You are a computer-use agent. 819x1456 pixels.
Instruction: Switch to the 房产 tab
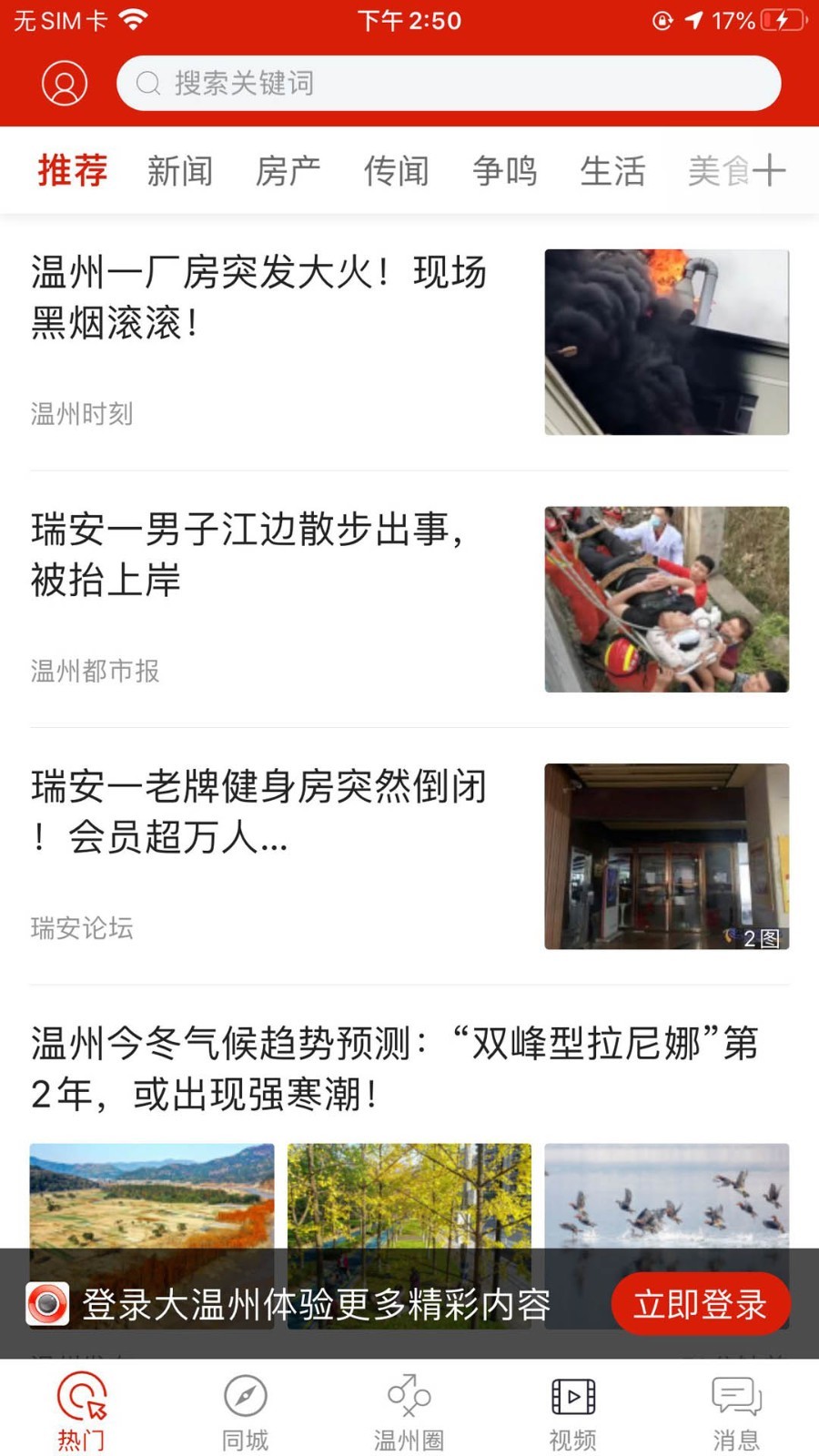(x=288, y=171)
